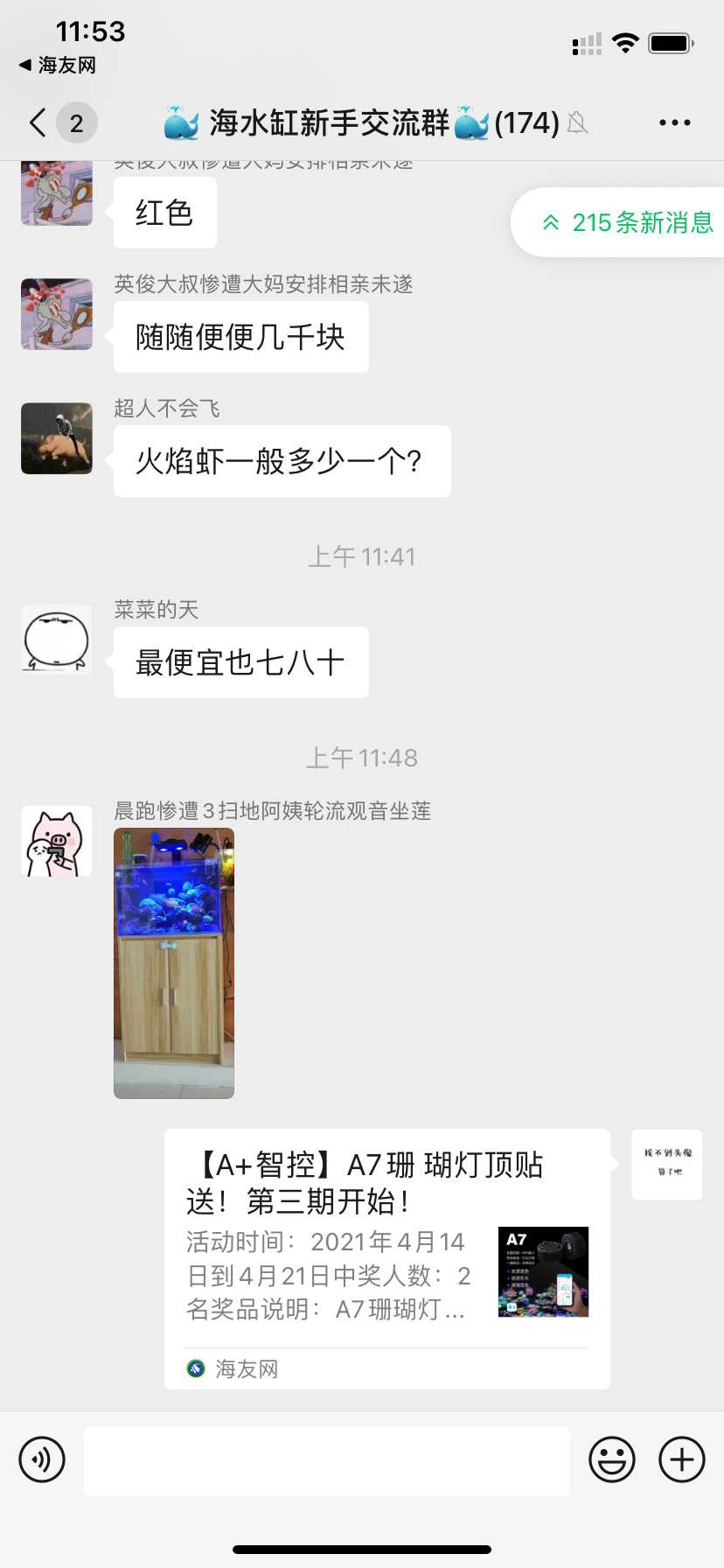Screen dimensions: 724x1568
Task: Focus the message text field
Action: pos(326,1459)
